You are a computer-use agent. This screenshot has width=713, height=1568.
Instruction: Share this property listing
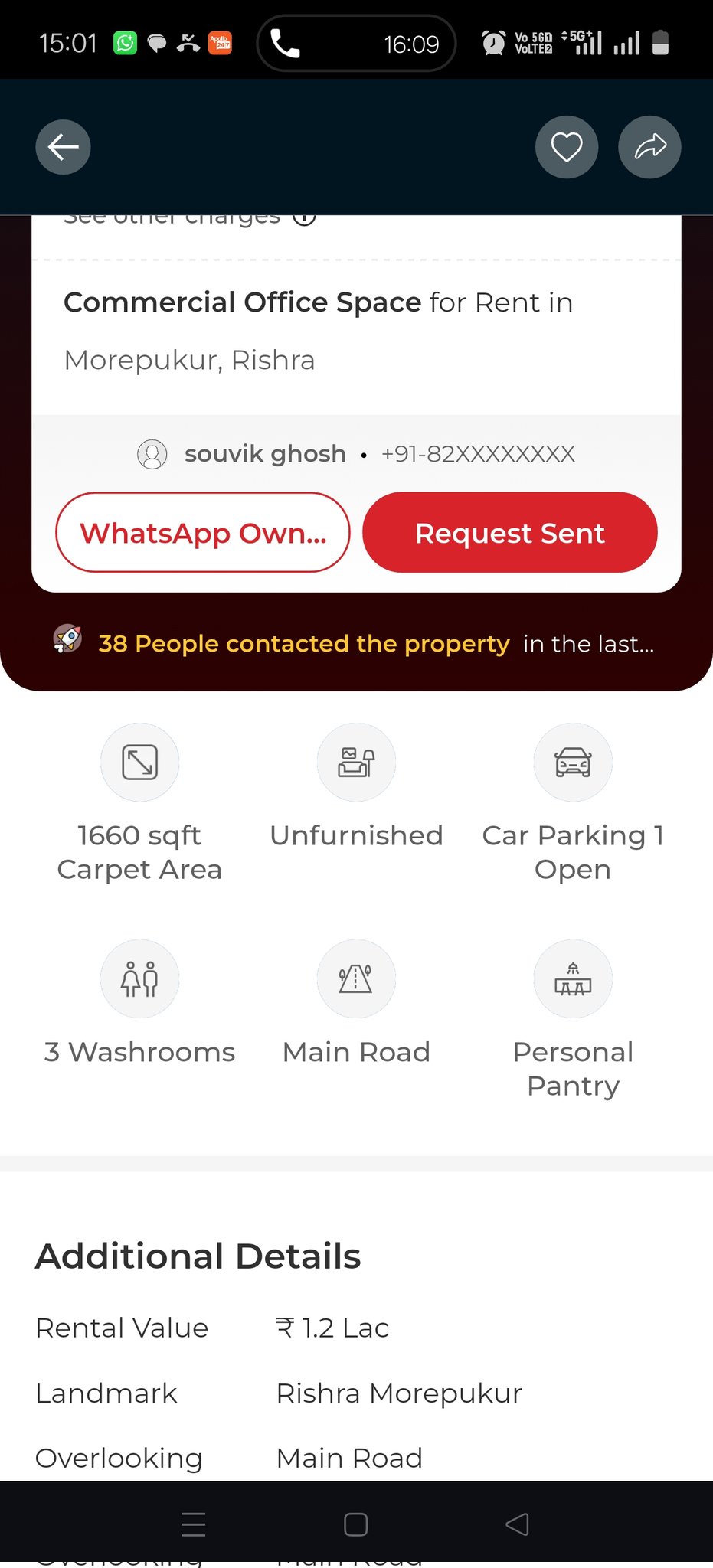[649, 147]
